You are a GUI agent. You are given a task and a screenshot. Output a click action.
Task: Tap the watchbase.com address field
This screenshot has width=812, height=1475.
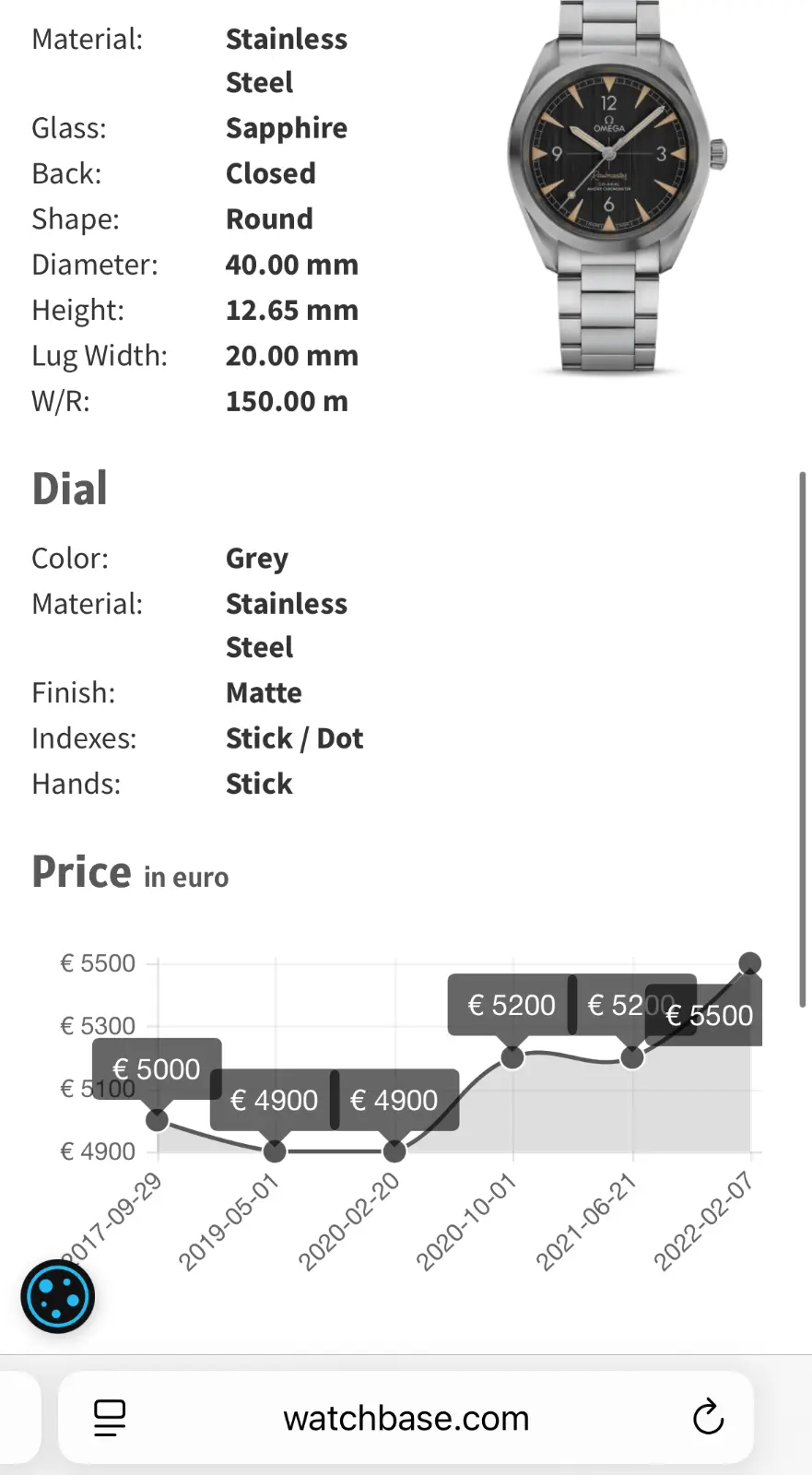(406, 1418)
